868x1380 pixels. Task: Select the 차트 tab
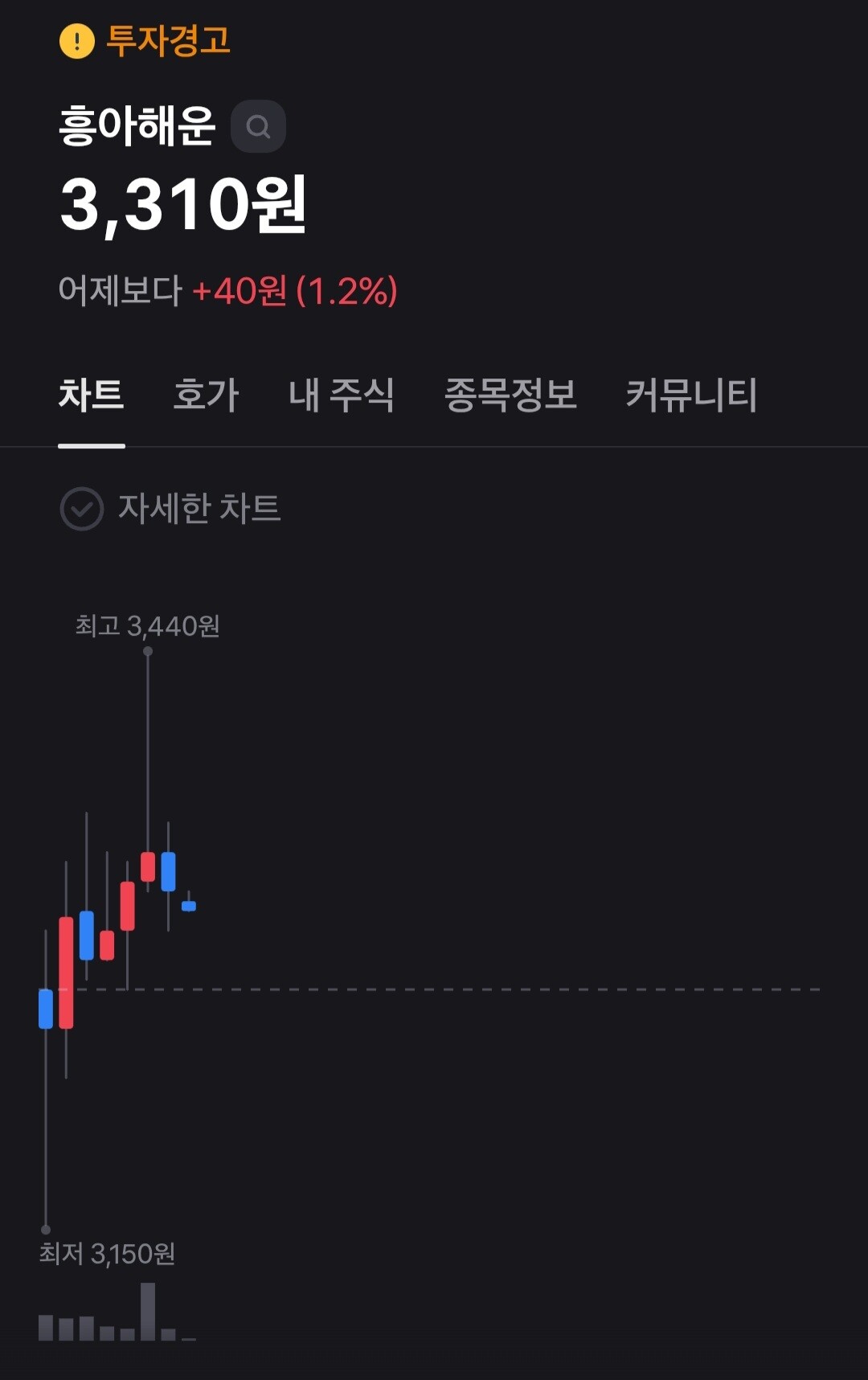(x=91, y=395)
